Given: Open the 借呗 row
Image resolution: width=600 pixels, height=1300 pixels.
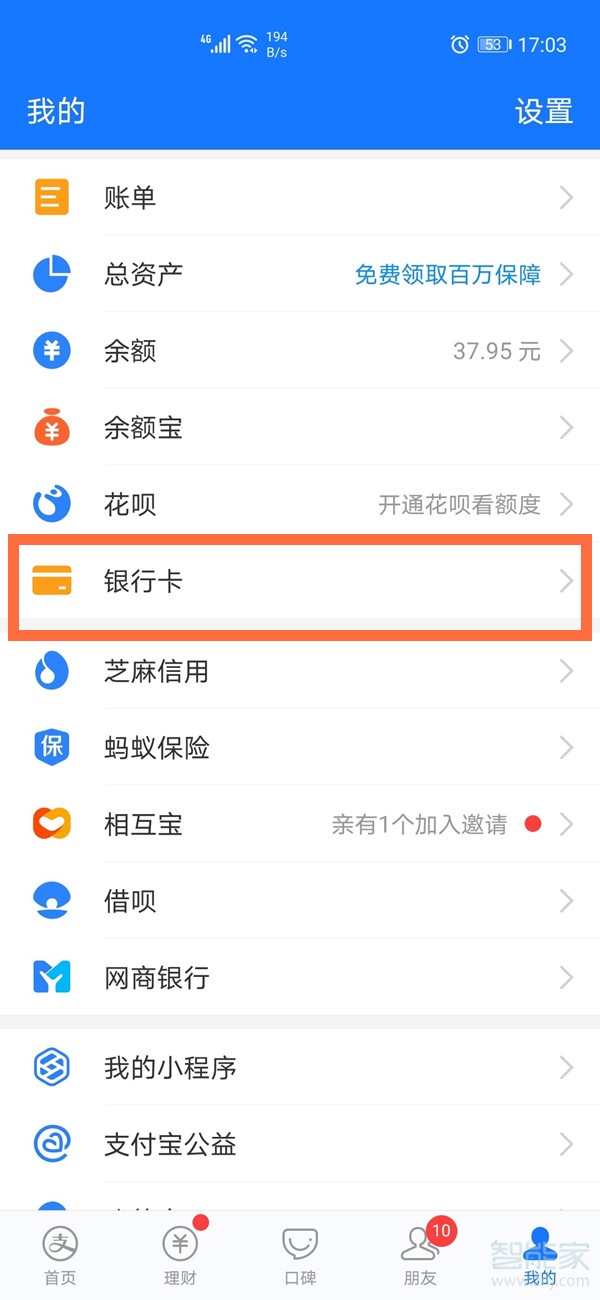Looking at the screenshot, I should [x=300, y=901].
